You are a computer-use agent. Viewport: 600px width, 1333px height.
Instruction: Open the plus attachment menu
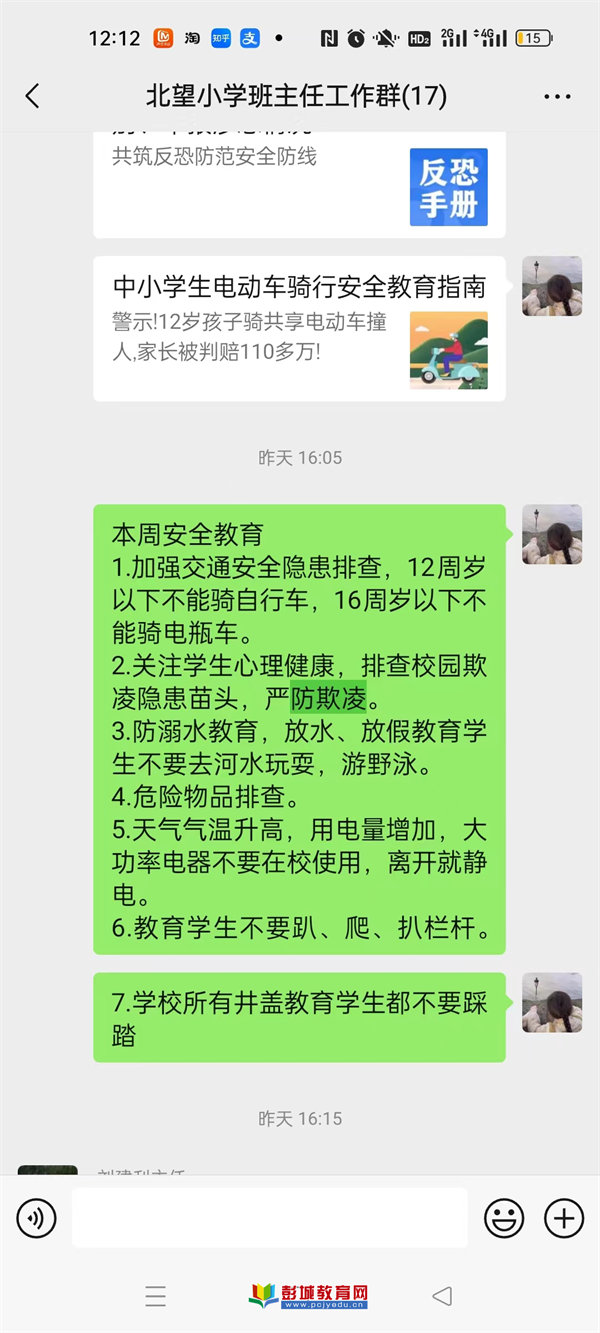(x=564, y=1218)
